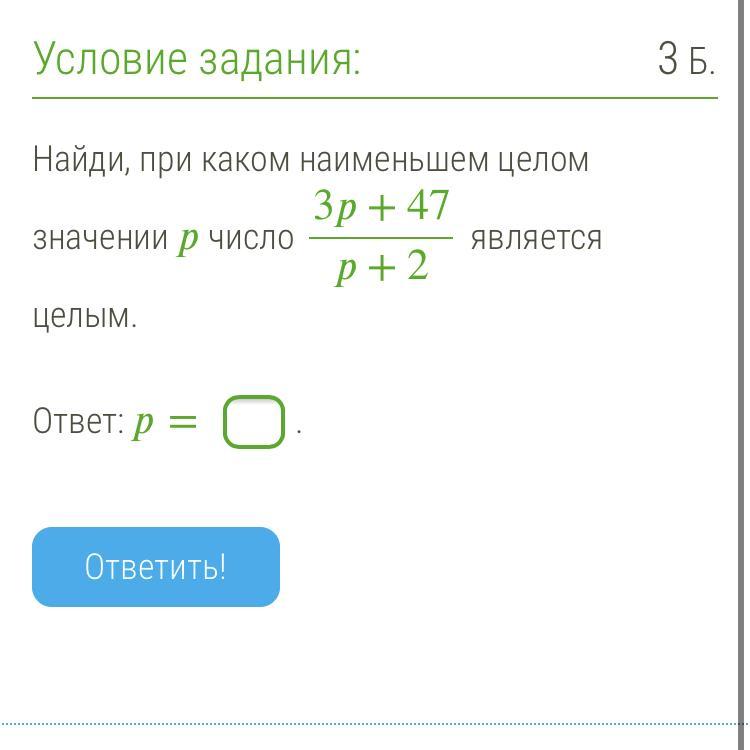This screenshot has height=750, width=750.
Task: Tap the answer input box for p
Action: coord(254,422)
